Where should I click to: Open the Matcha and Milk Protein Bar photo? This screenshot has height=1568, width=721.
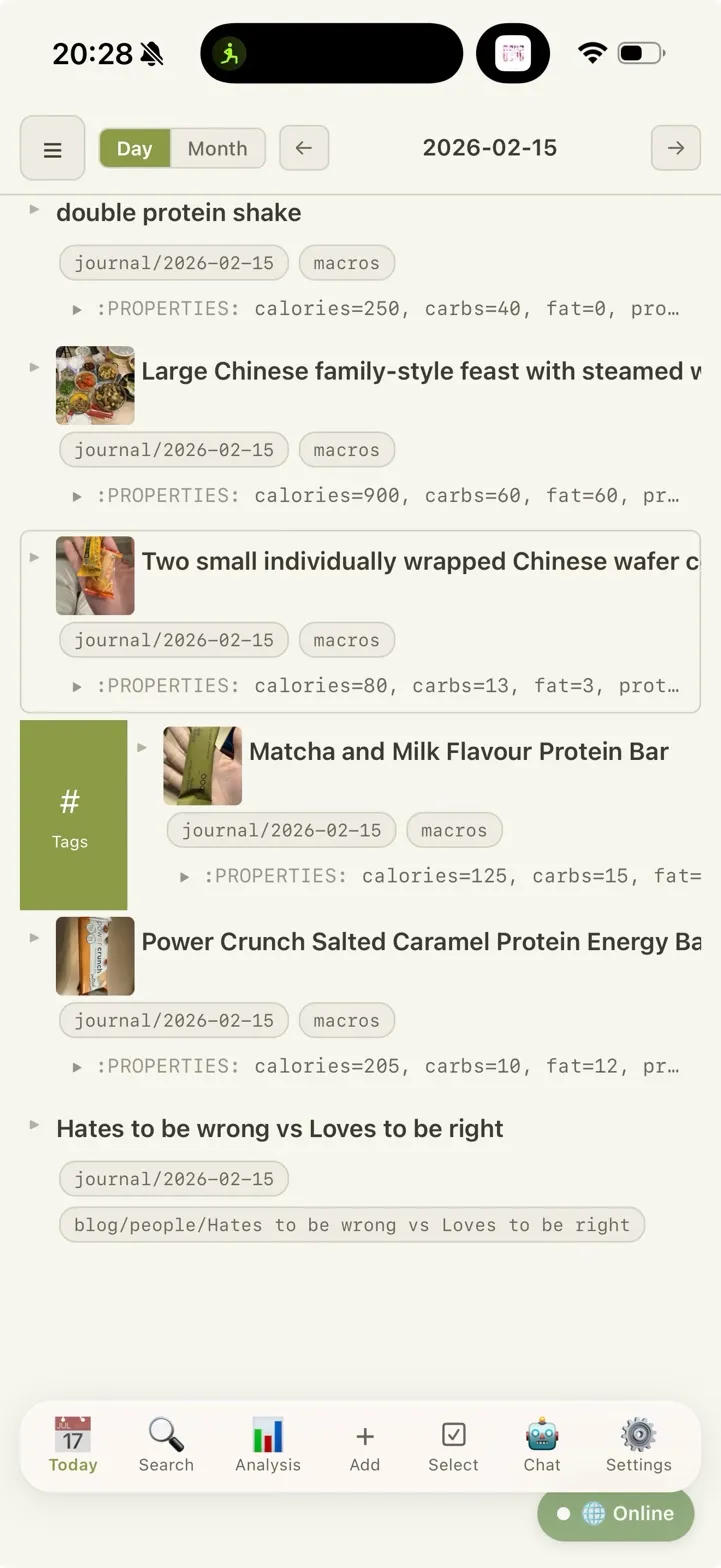click(203, 766)
